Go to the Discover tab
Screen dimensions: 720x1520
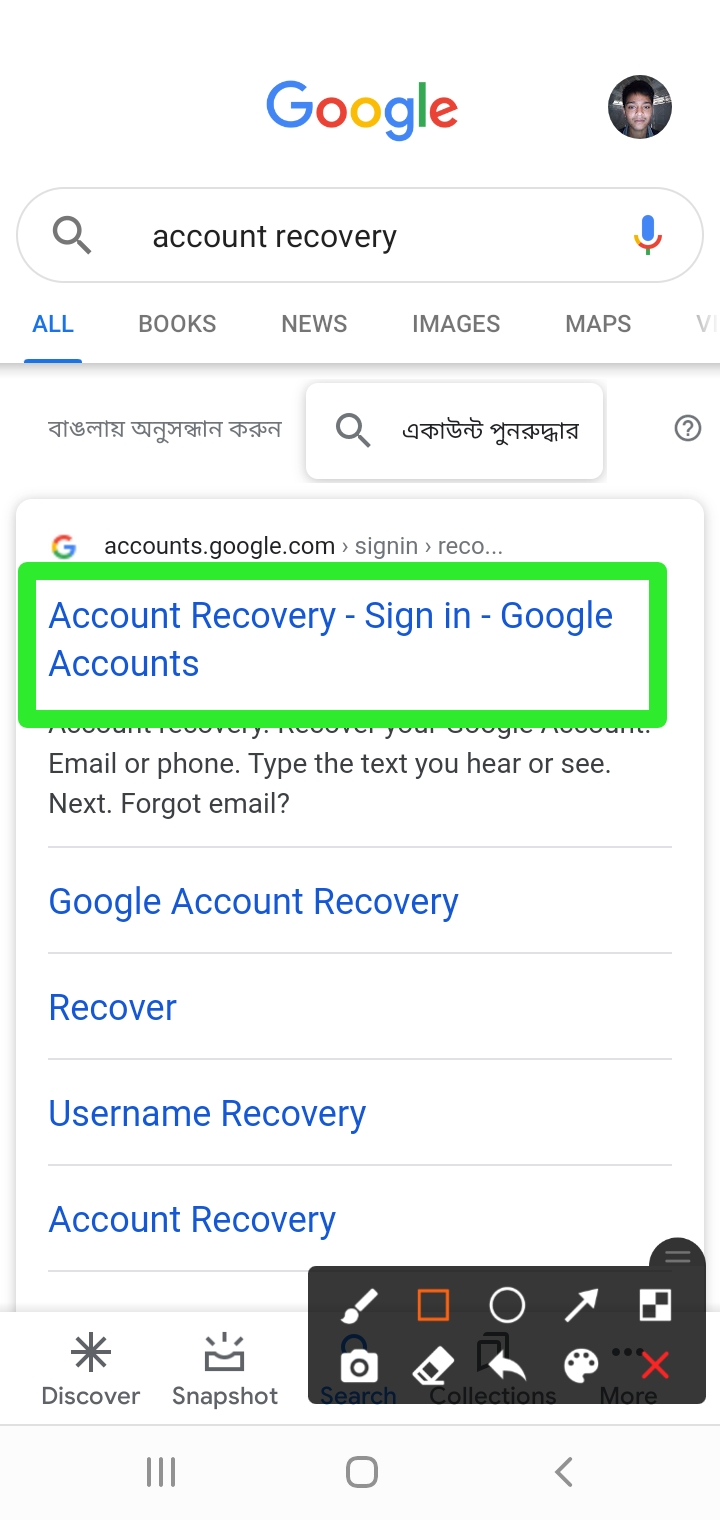coord(90,1370)
